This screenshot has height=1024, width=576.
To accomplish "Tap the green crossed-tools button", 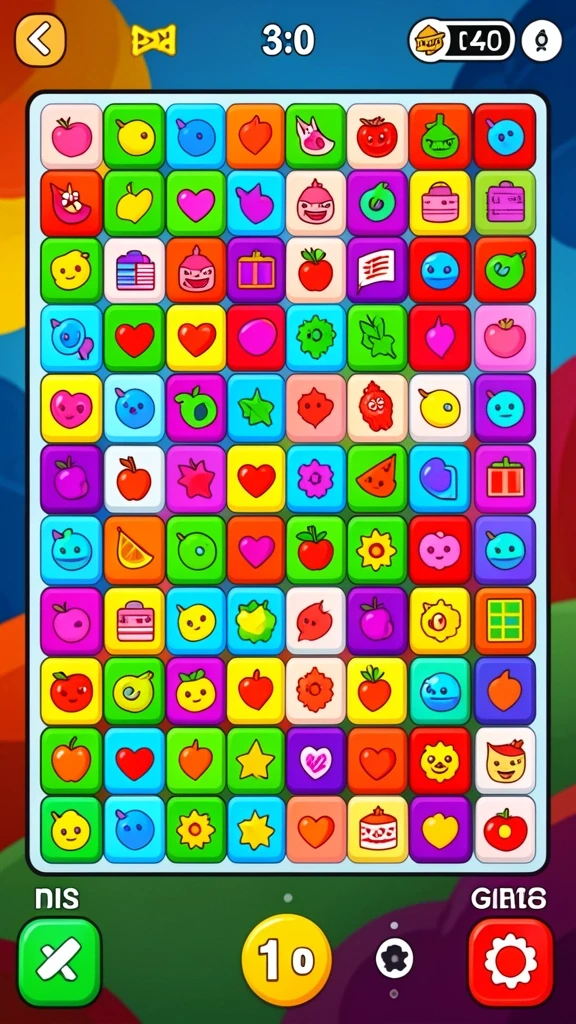I will pos(59,961).
